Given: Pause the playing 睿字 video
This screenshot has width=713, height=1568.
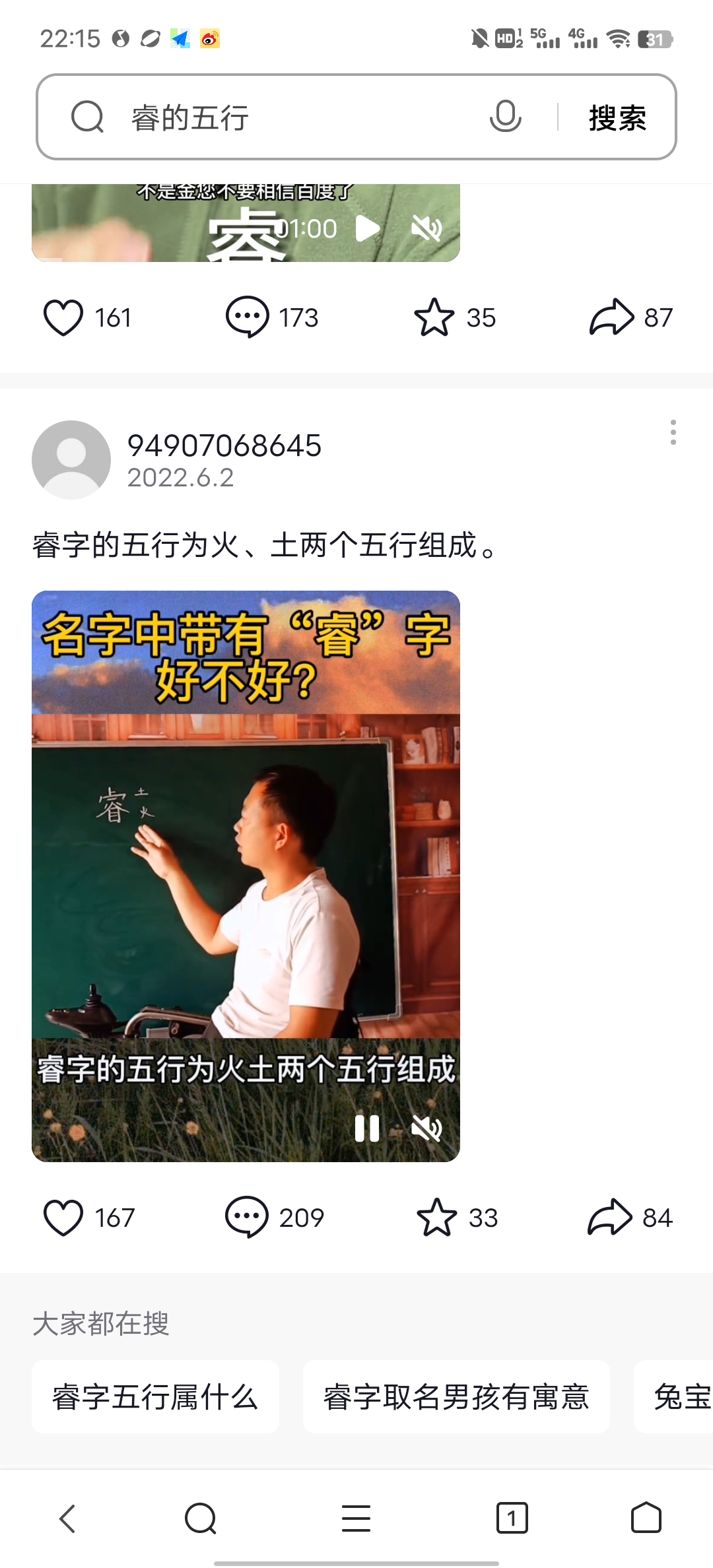Looking at the screenshot, I should (367, 1127).
